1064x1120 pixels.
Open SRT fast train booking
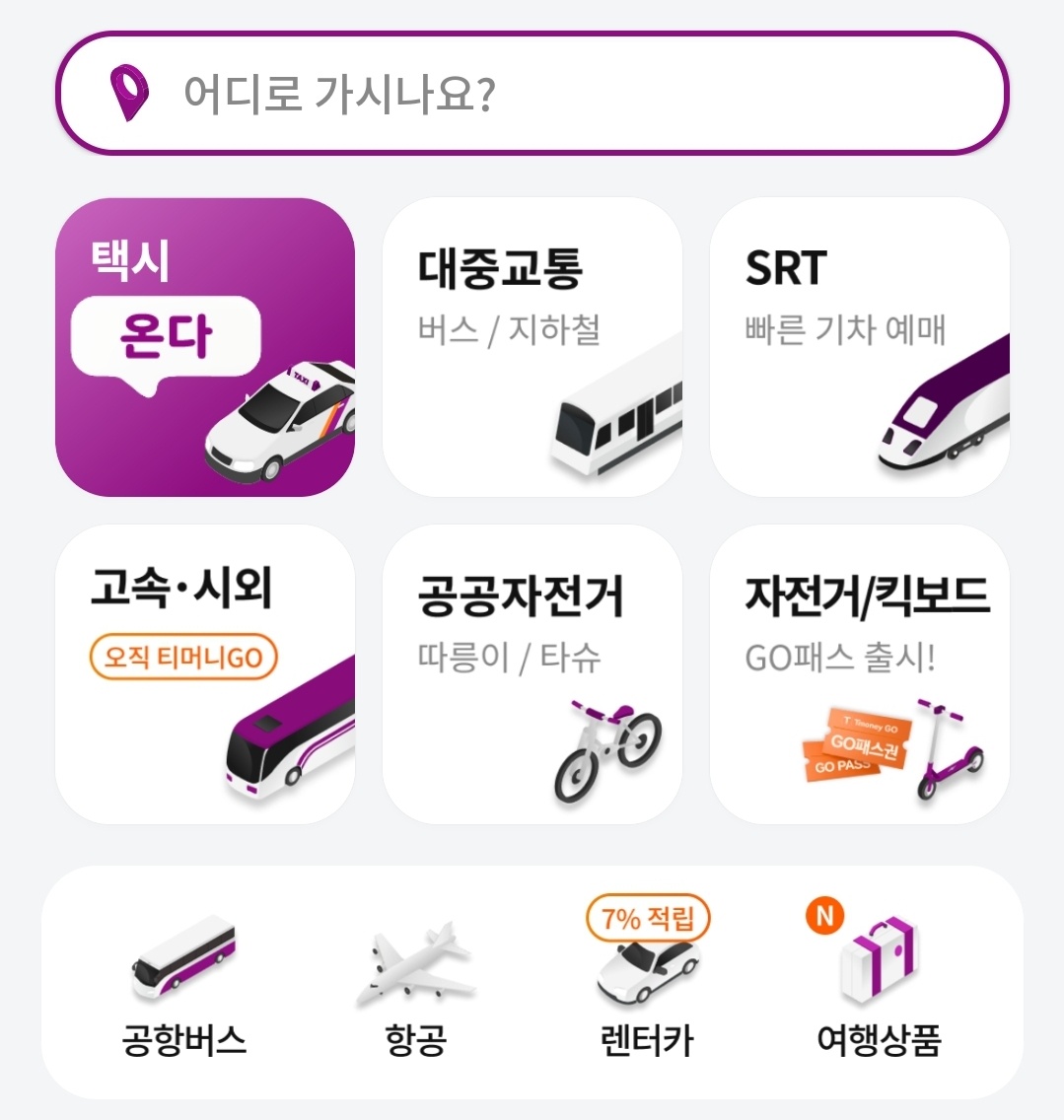pyautogui.click(x=861, y=346)
